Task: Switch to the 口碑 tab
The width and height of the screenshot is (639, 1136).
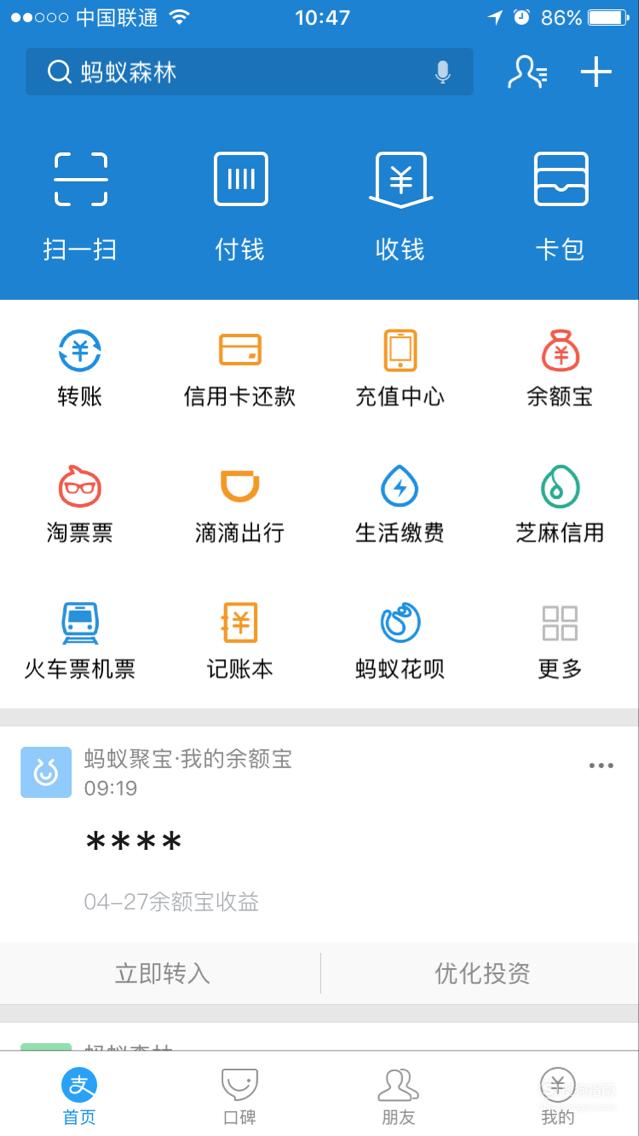Action: pyautogui.click(x=240, y=1095)
